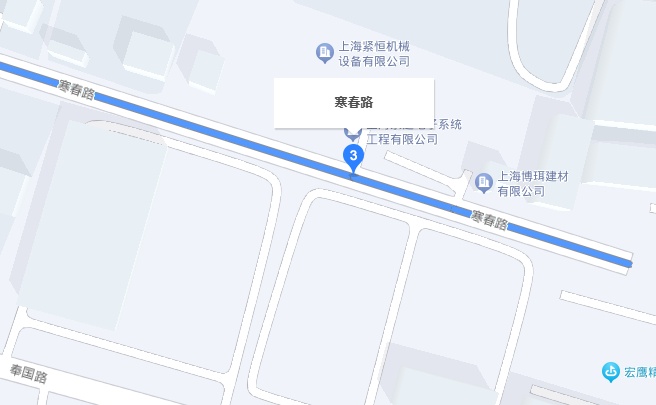This screenshot has height=405, width=656.
Task: Tap the 宏鹰 POI icon
Action: pos(610,372)
